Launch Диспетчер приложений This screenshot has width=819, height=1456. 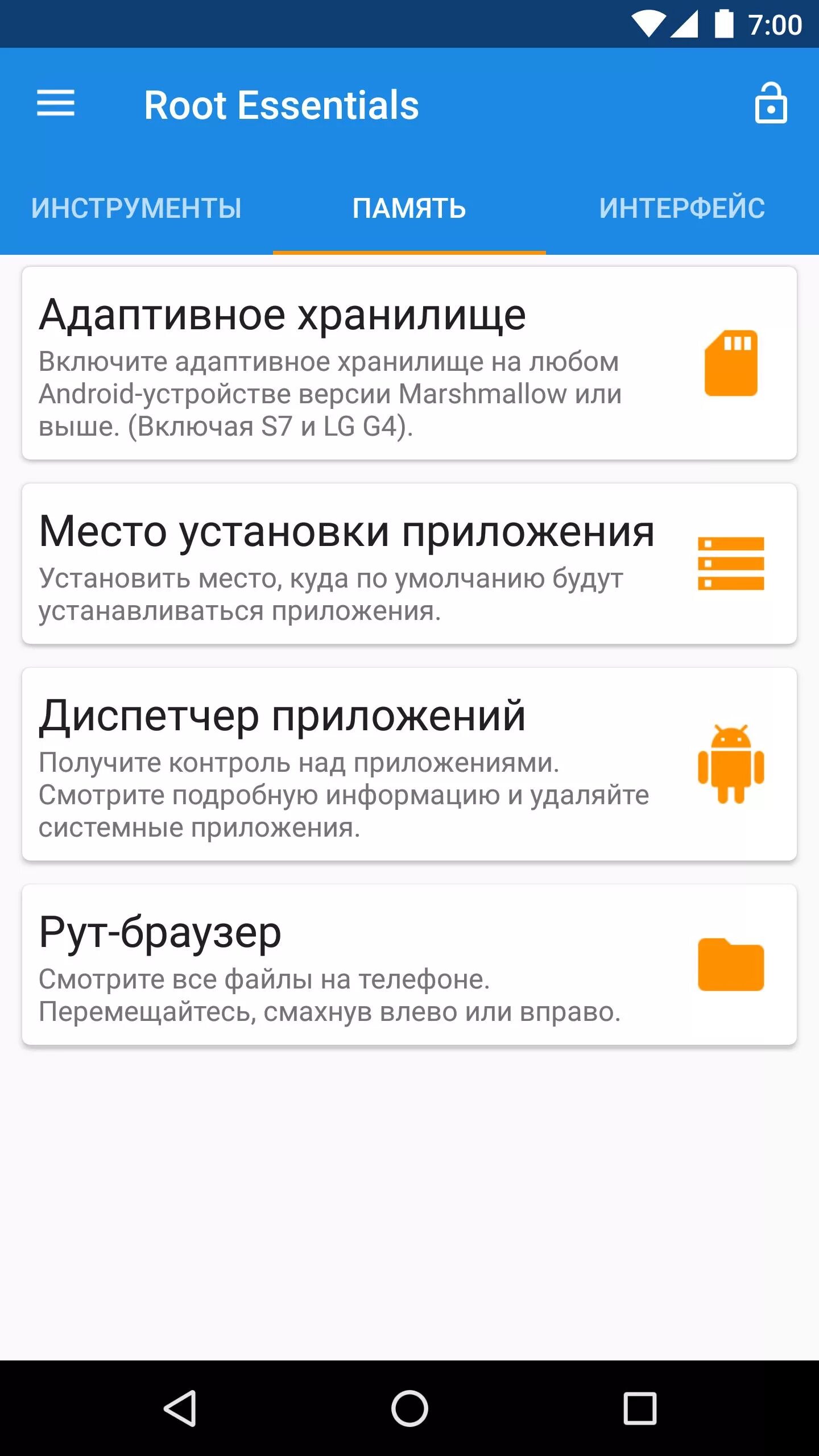[x=409, y=764]
